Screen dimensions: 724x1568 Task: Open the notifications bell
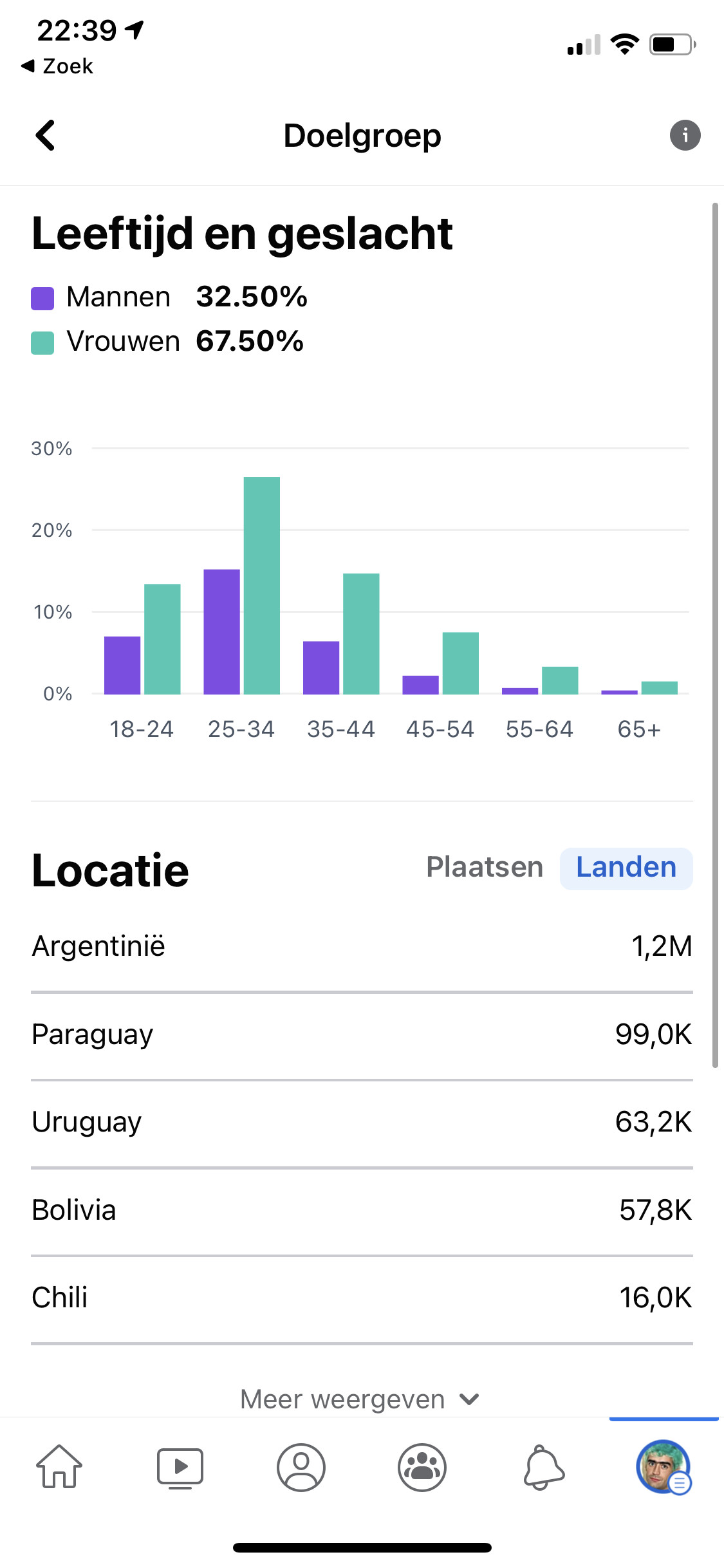point(544,1468)
